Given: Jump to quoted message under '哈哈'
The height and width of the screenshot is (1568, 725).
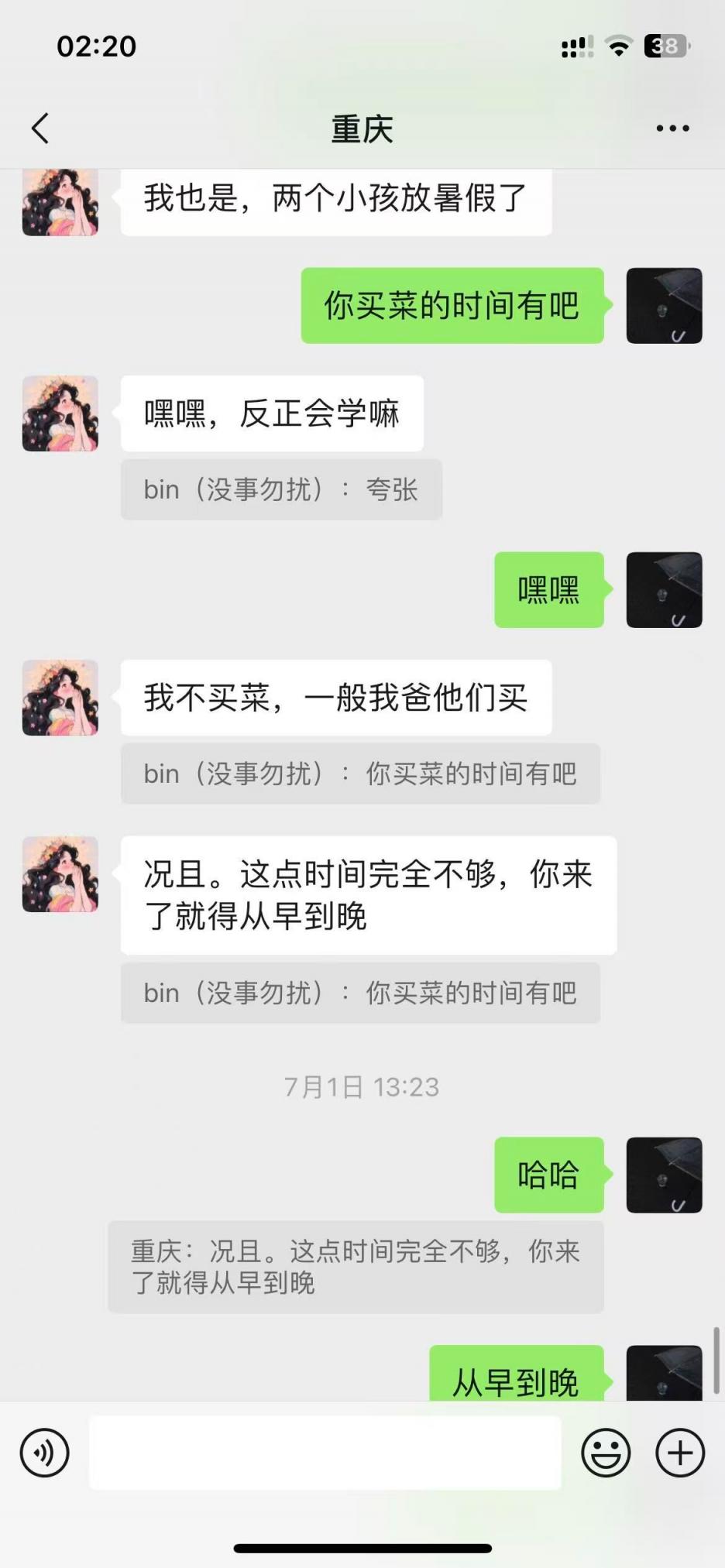Looking at the screenshot, I should [356, 1267].
